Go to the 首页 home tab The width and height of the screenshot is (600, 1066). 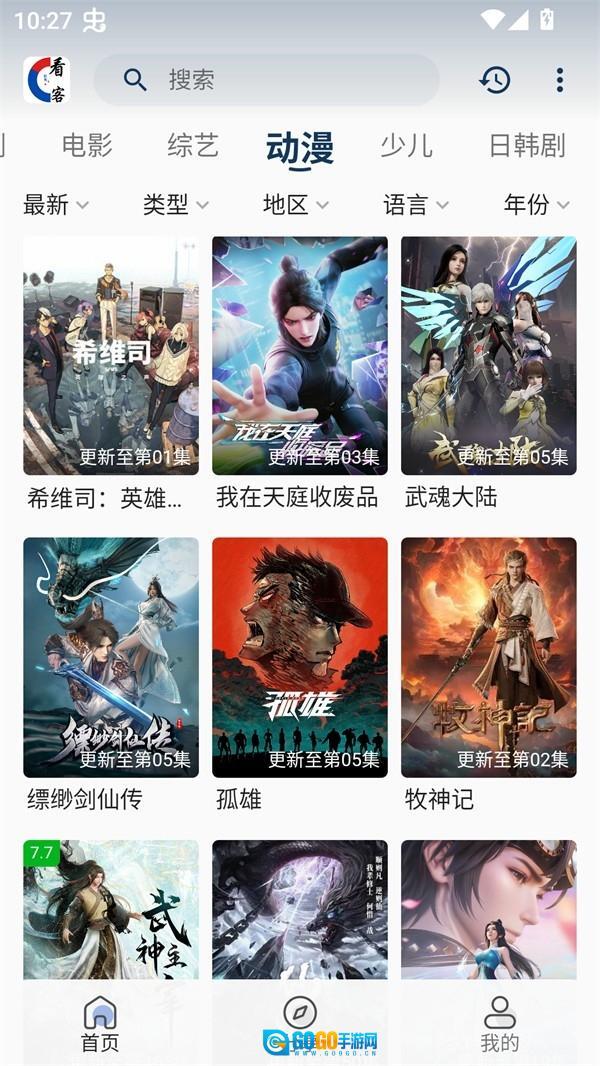pos(100,1024)
